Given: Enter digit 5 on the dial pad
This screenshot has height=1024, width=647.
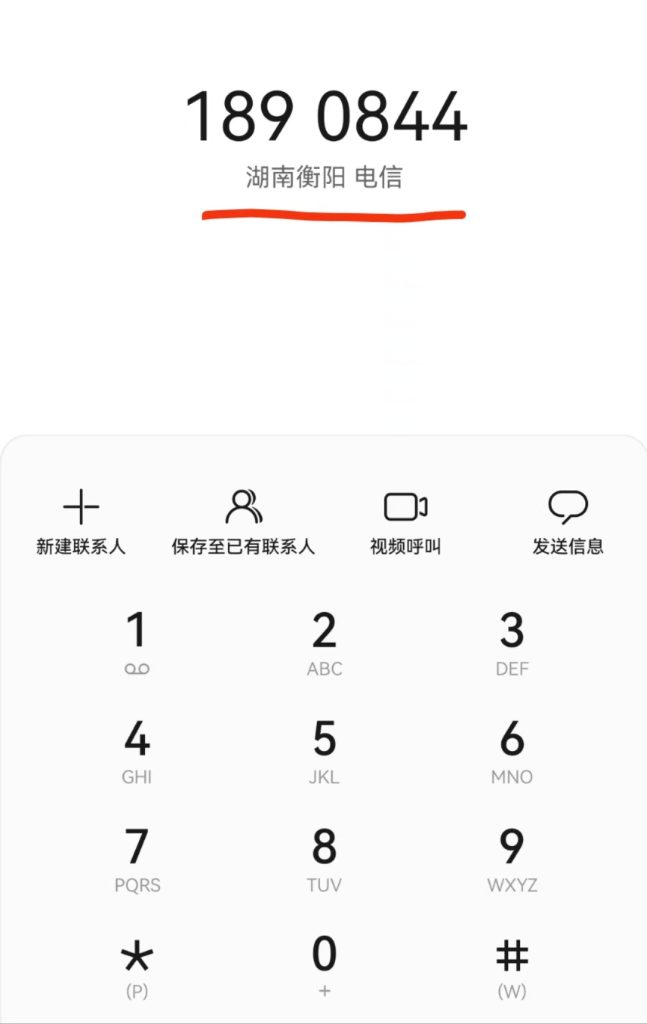Looking at the screenshot, I should (x=324, y=752).
